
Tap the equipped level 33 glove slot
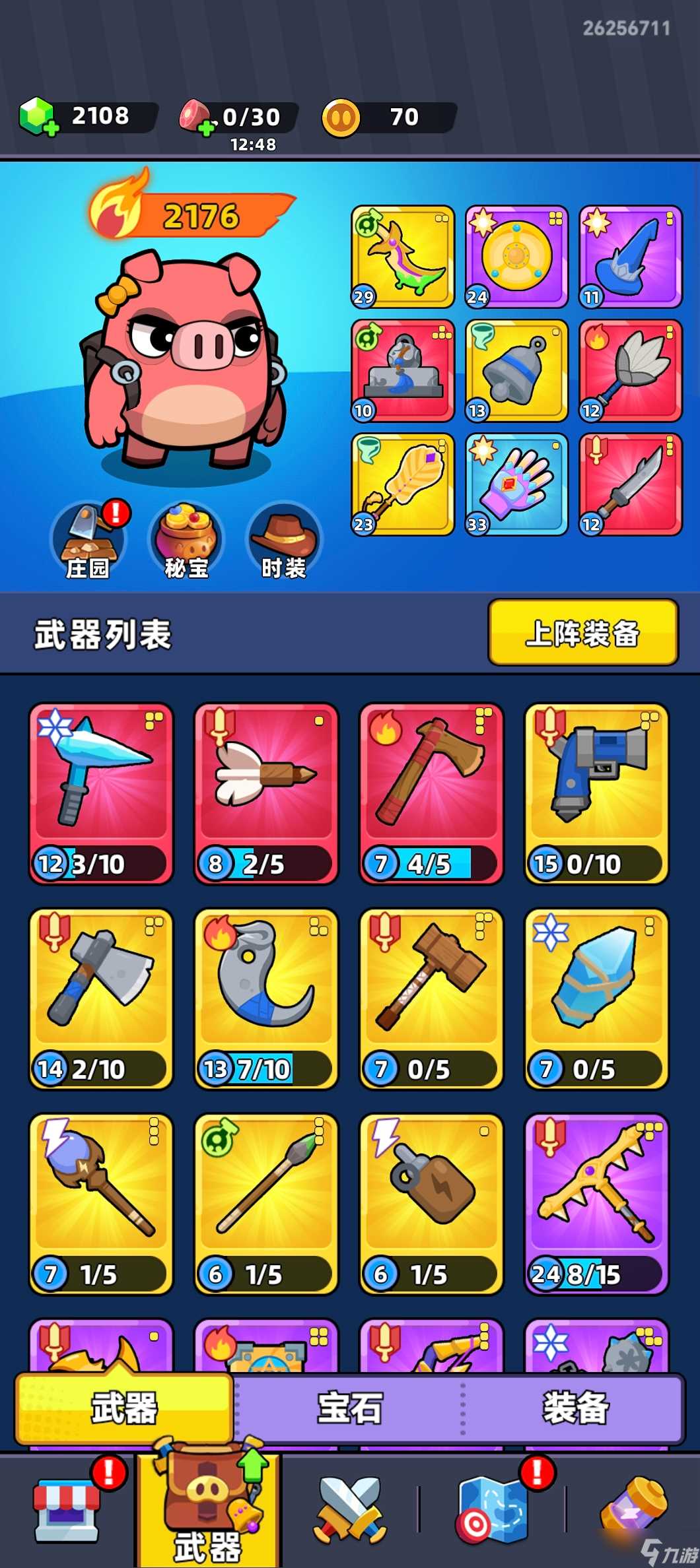[x=516, y=484]
